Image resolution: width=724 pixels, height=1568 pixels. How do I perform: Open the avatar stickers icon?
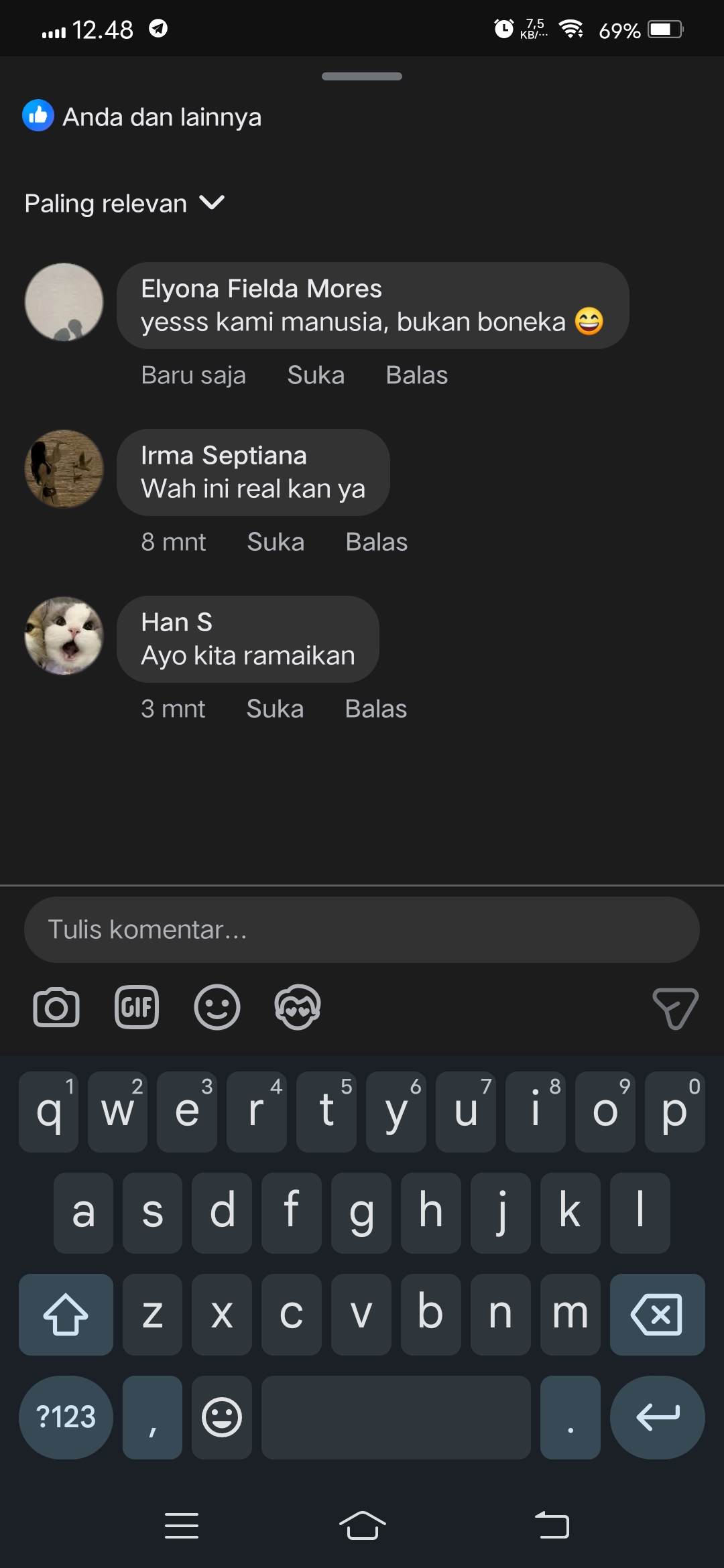click(298, 1007)
